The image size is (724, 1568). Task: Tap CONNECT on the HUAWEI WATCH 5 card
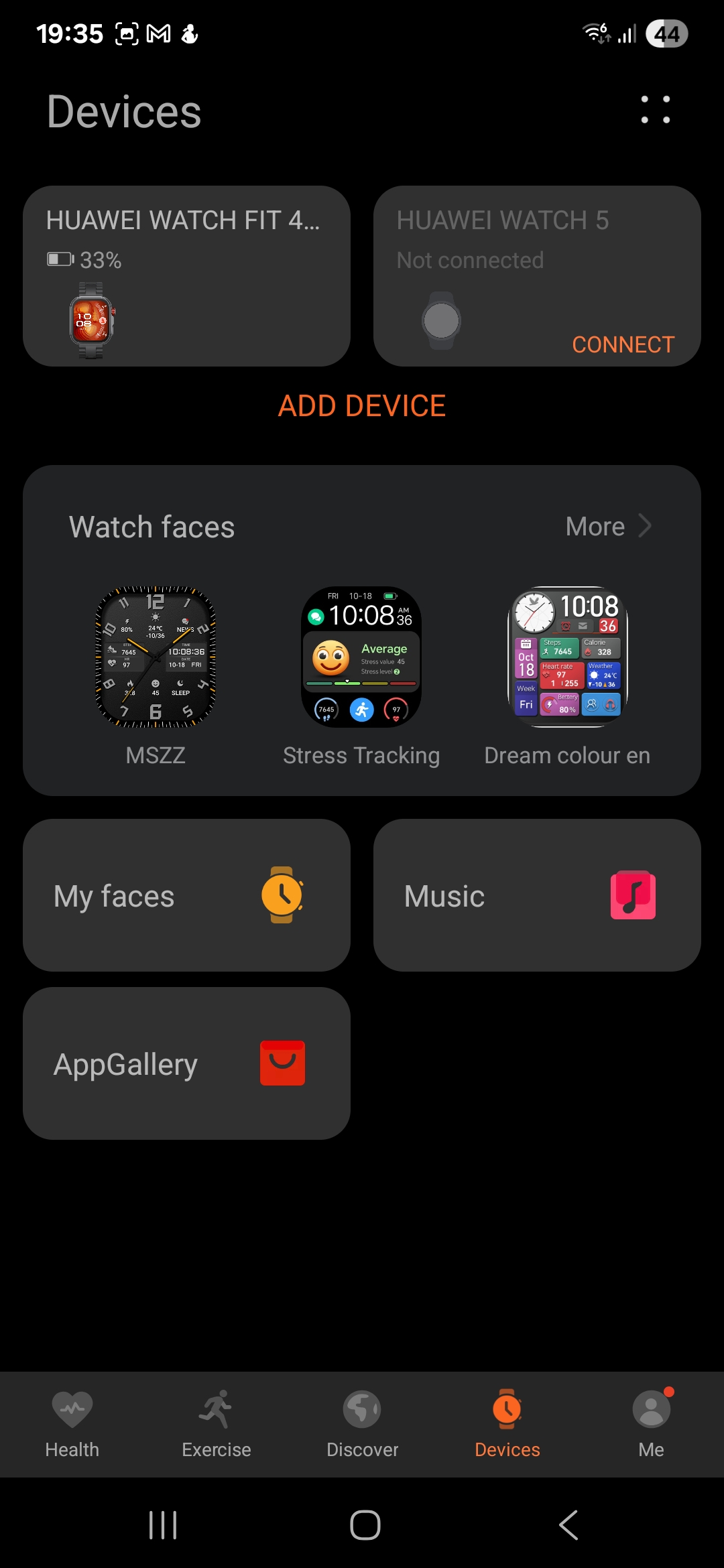tap(623, 344)
